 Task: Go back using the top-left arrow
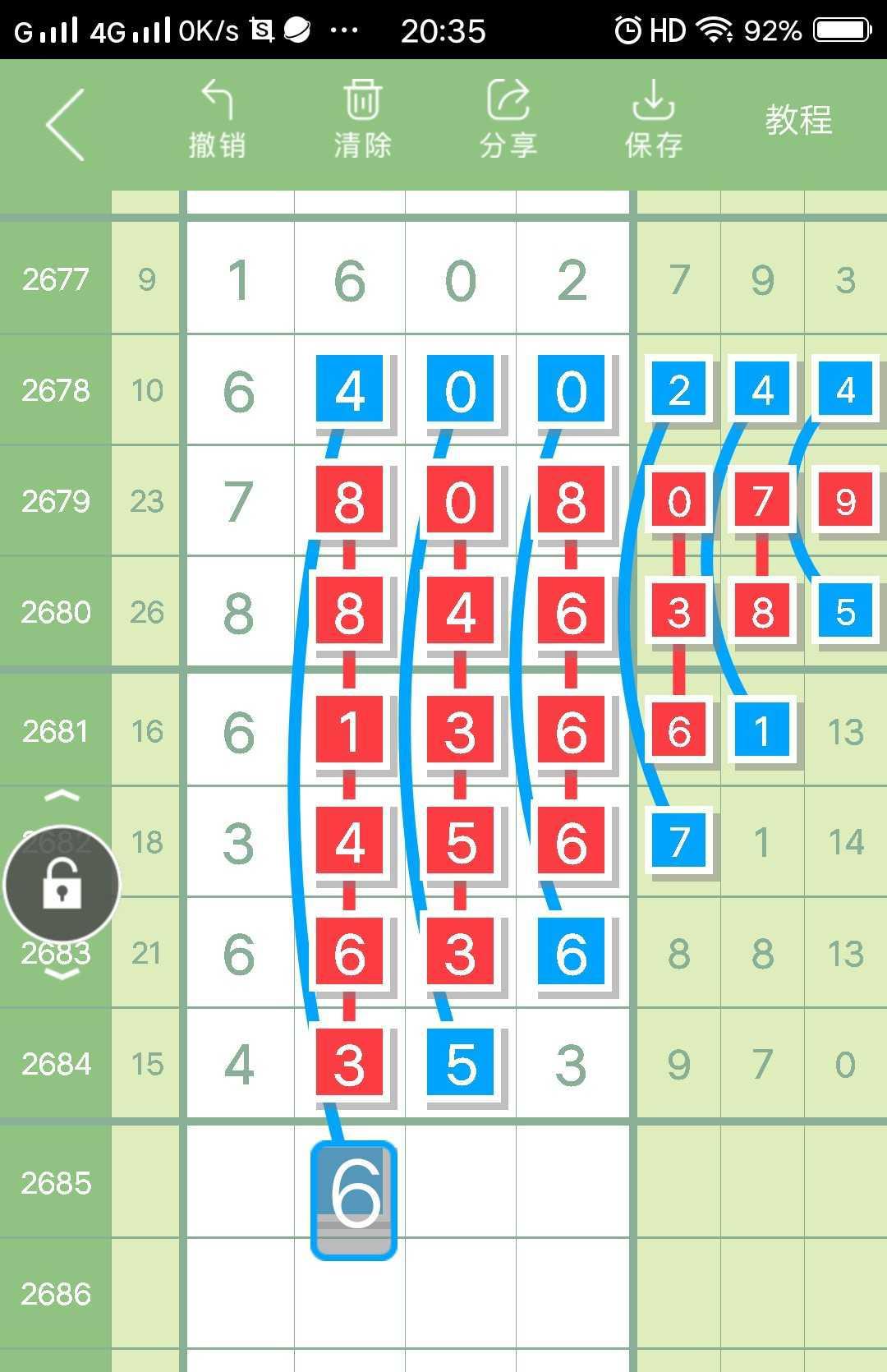66,124
